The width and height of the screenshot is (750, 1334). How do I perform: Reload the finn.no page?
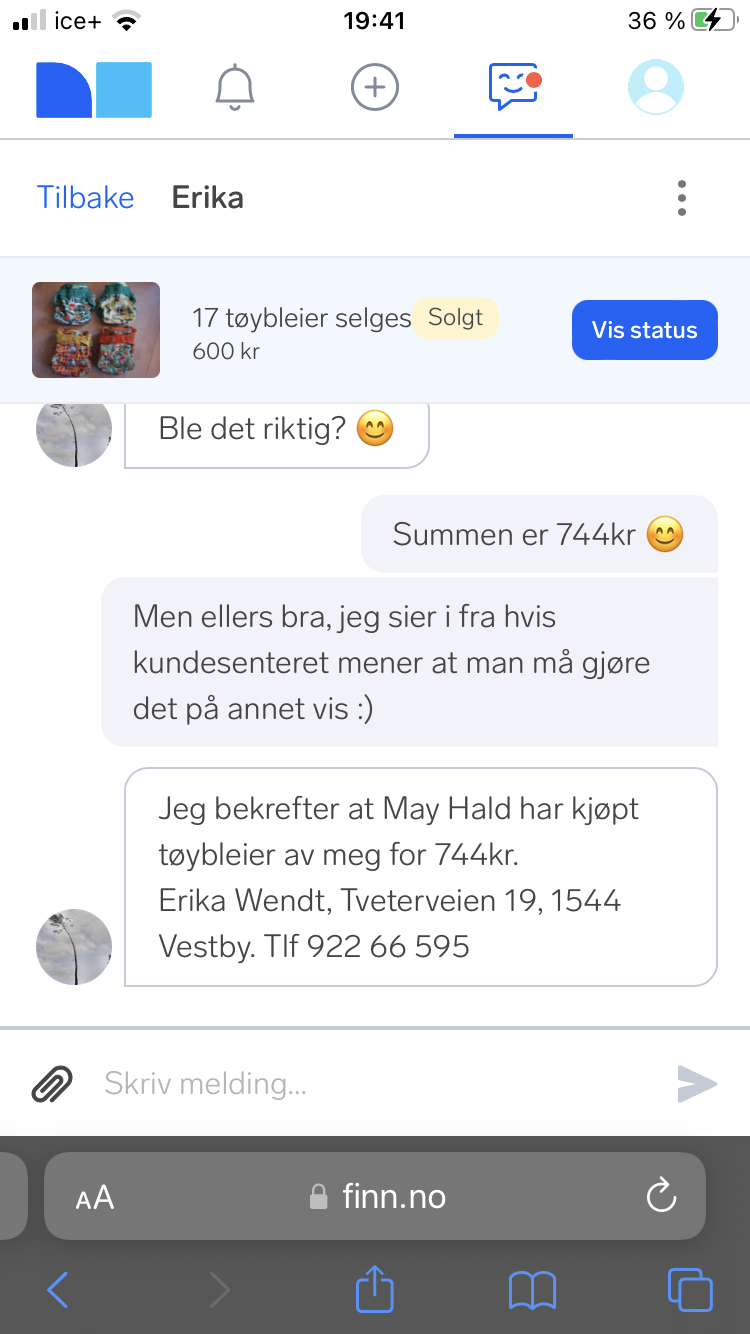pyautogui.click(x=662, y=1196)
